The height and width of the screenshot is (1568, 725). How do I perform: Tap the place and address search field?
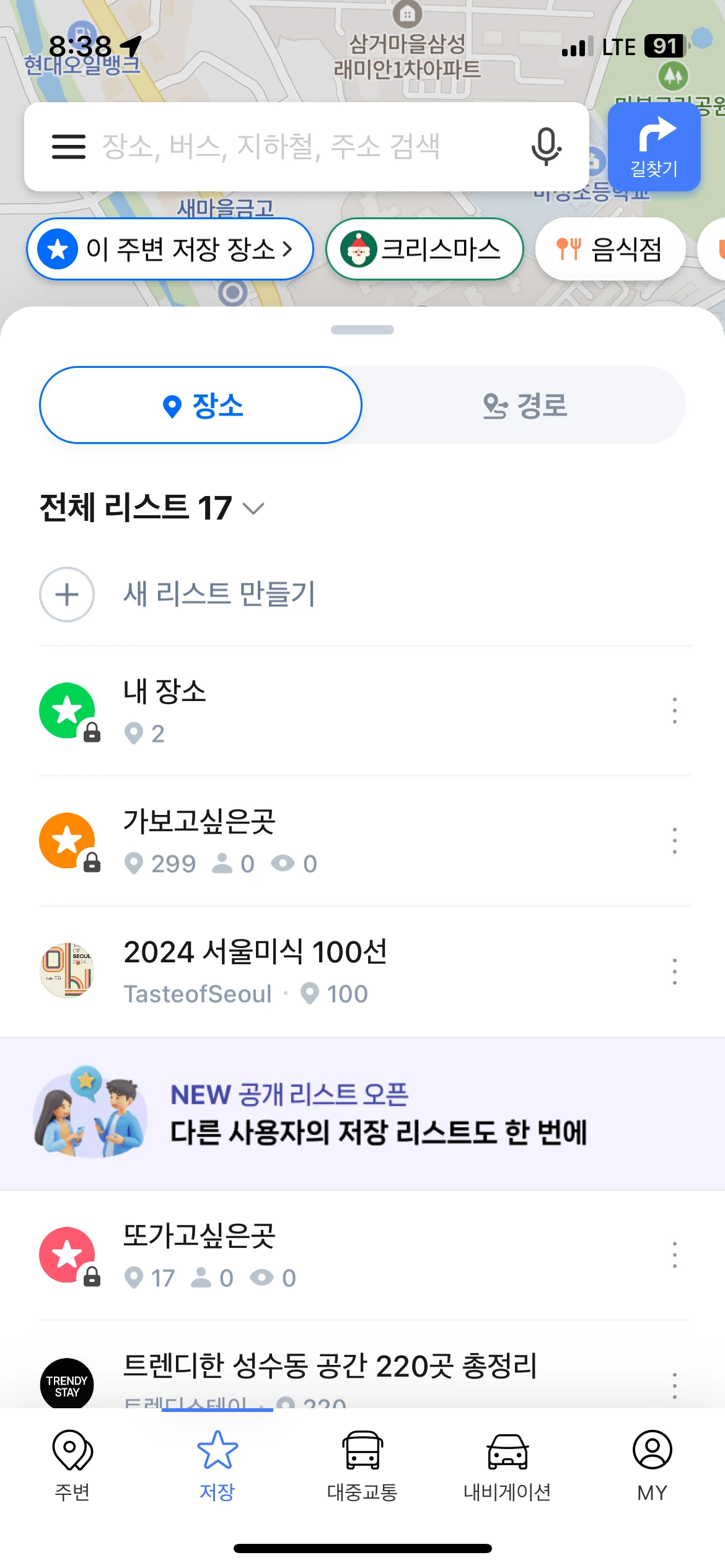click(x=306, y=147)
